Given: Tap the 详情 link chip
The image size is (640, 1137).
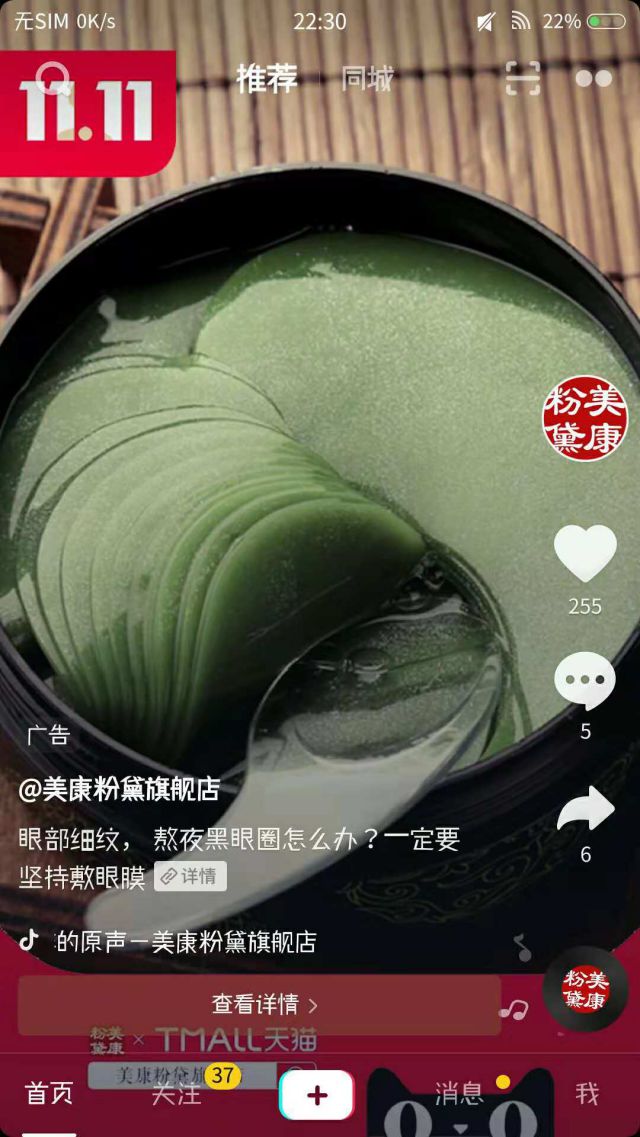Looking at the screenshot, I should (190, 876).
